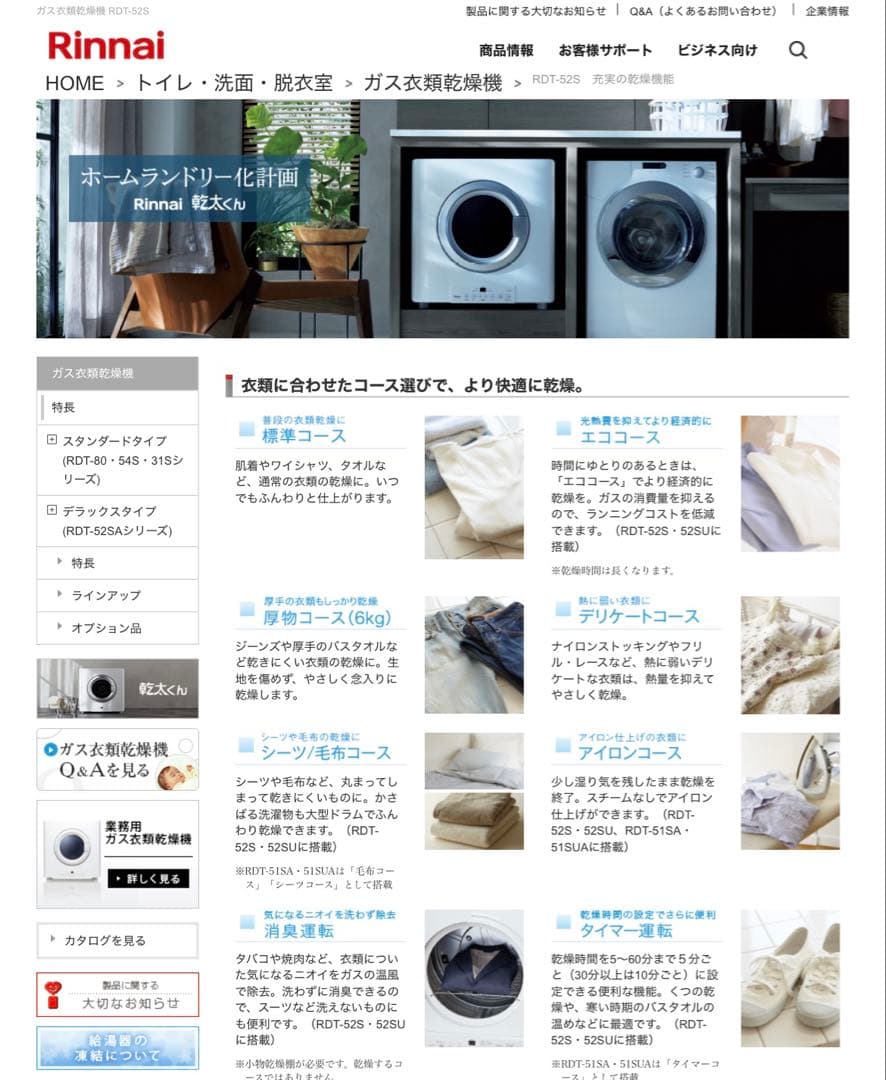This screenshot has width=886, height=1080.
Task: Open ビジネス向け in top navigation
Action: pyautogui.click(x=717, y=50)
